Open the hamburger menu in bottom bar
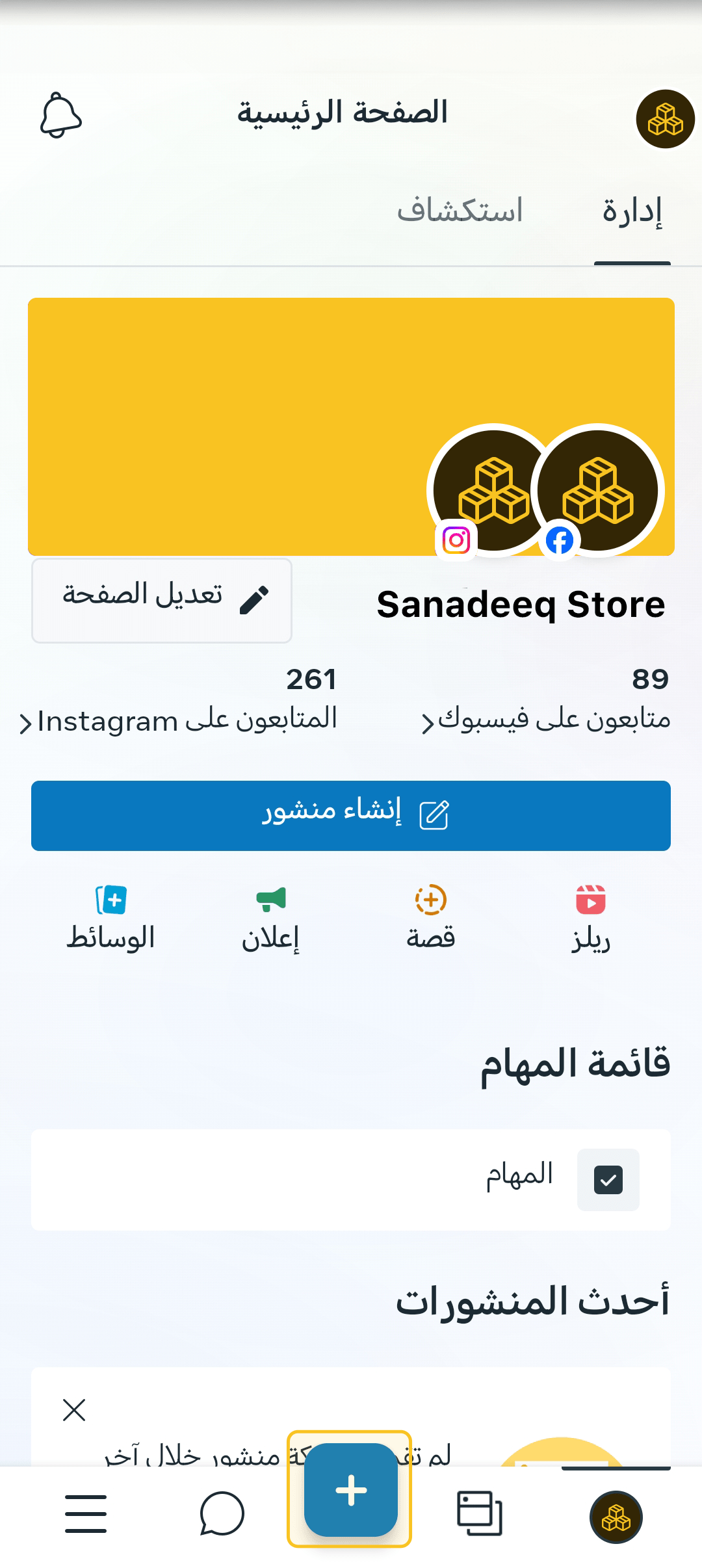This screenshot has width=702, height=1568. coord(86,1514)
